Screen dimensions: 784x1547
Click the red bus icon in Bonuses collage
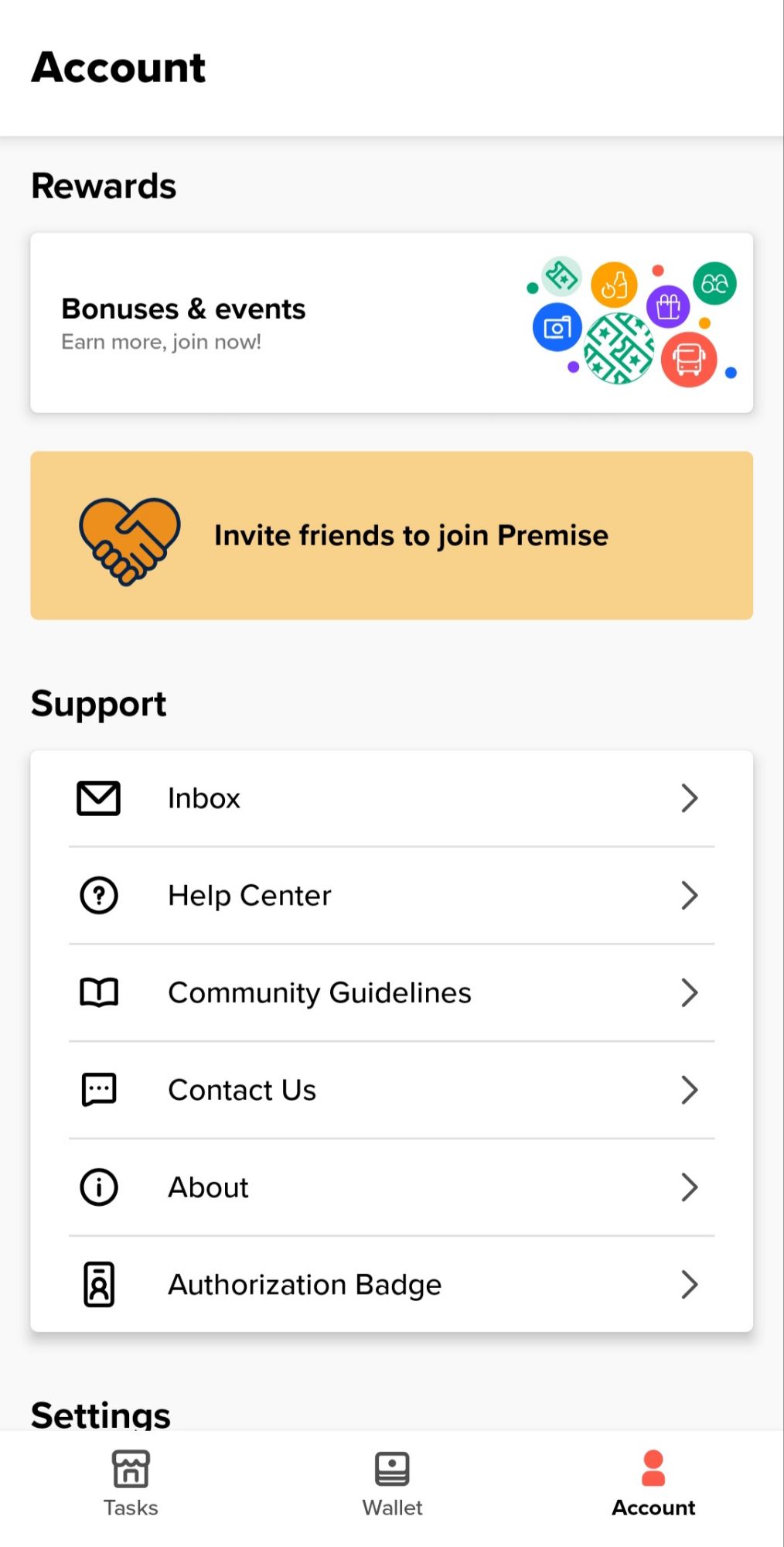687,359
